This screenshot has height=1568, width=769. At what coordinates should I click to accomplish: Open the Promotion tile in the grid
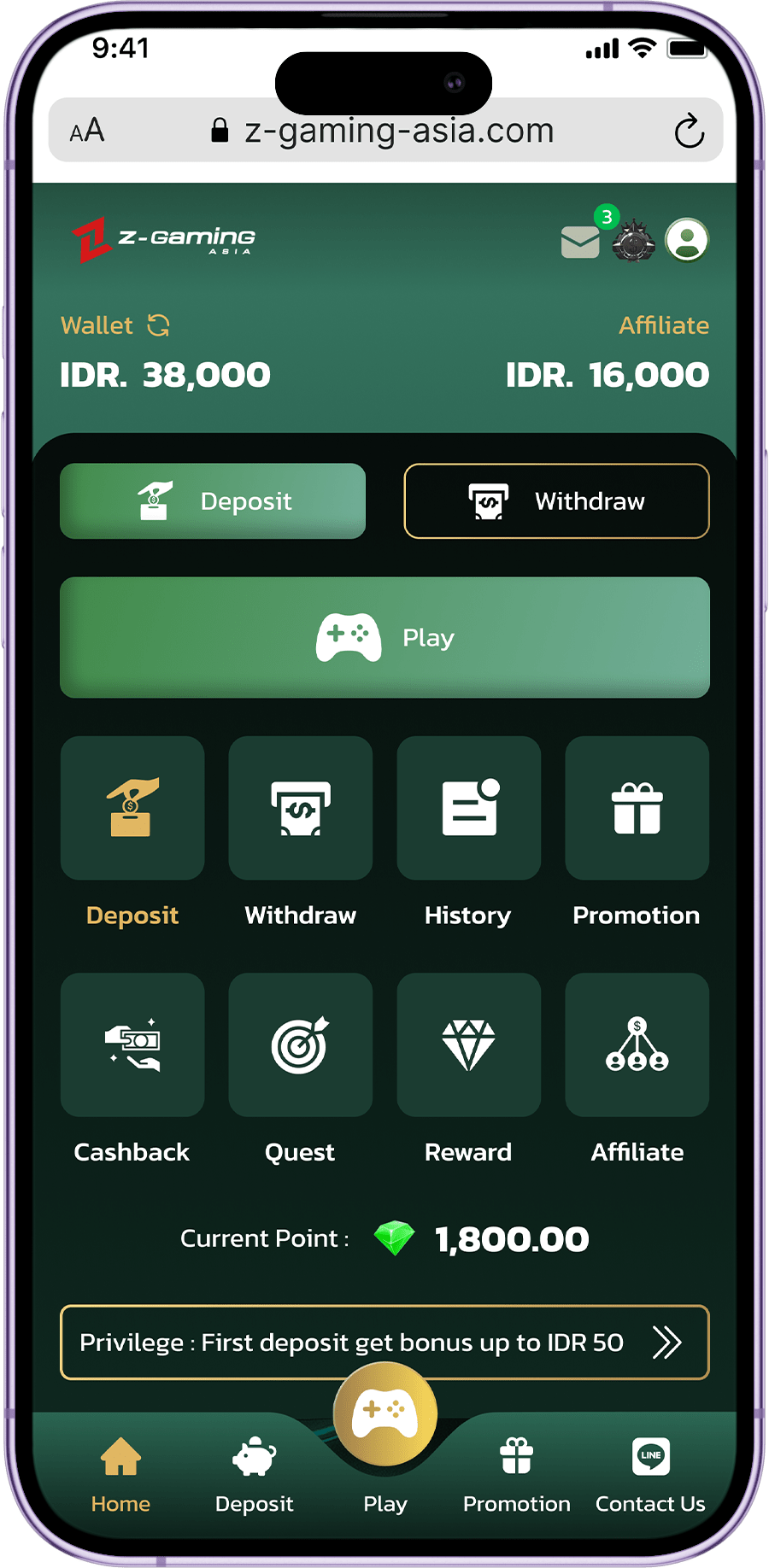637,808
